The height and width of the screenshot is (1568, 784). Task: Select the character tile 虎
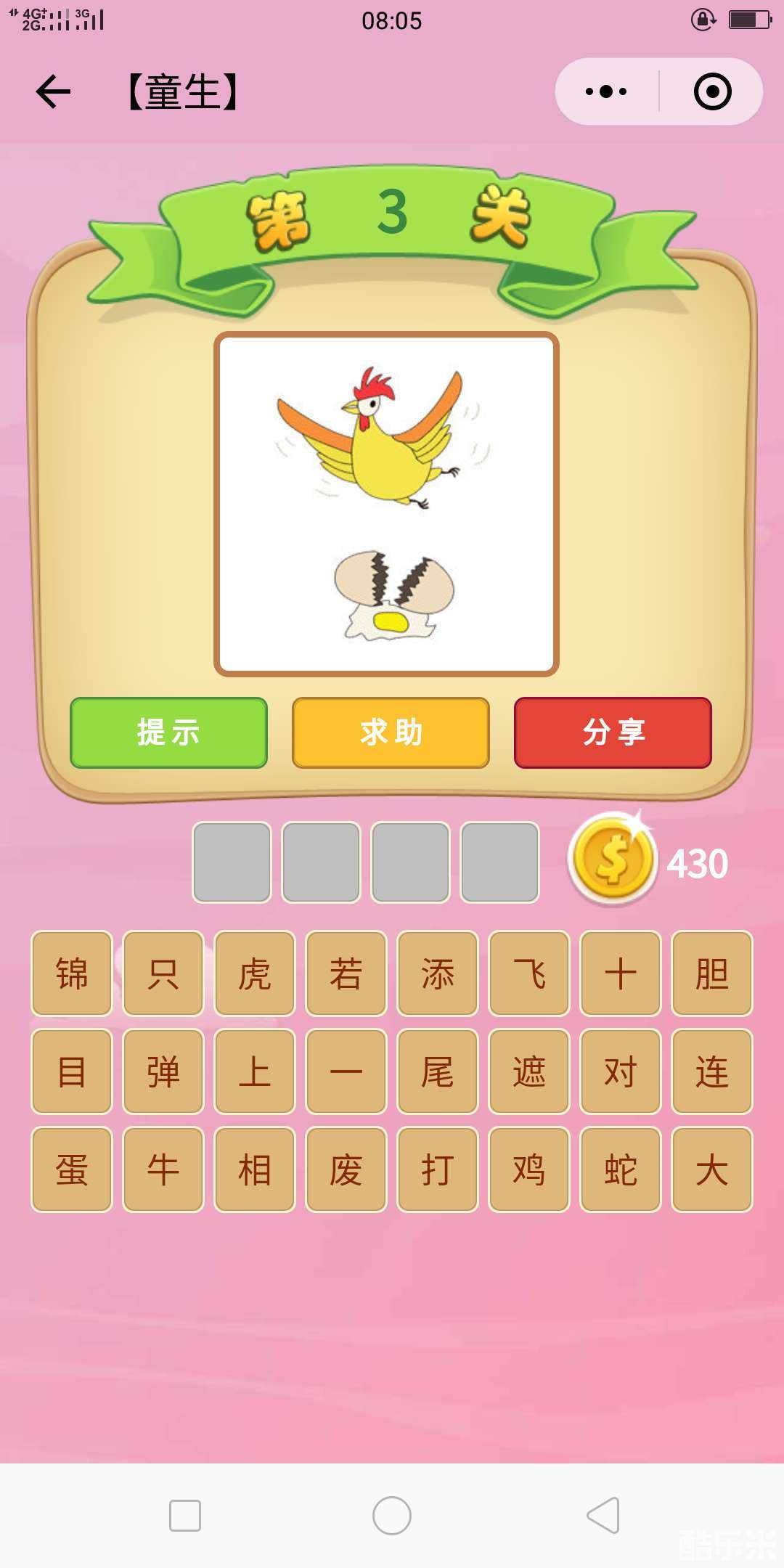pyautogui.click(x=254, y=975)
